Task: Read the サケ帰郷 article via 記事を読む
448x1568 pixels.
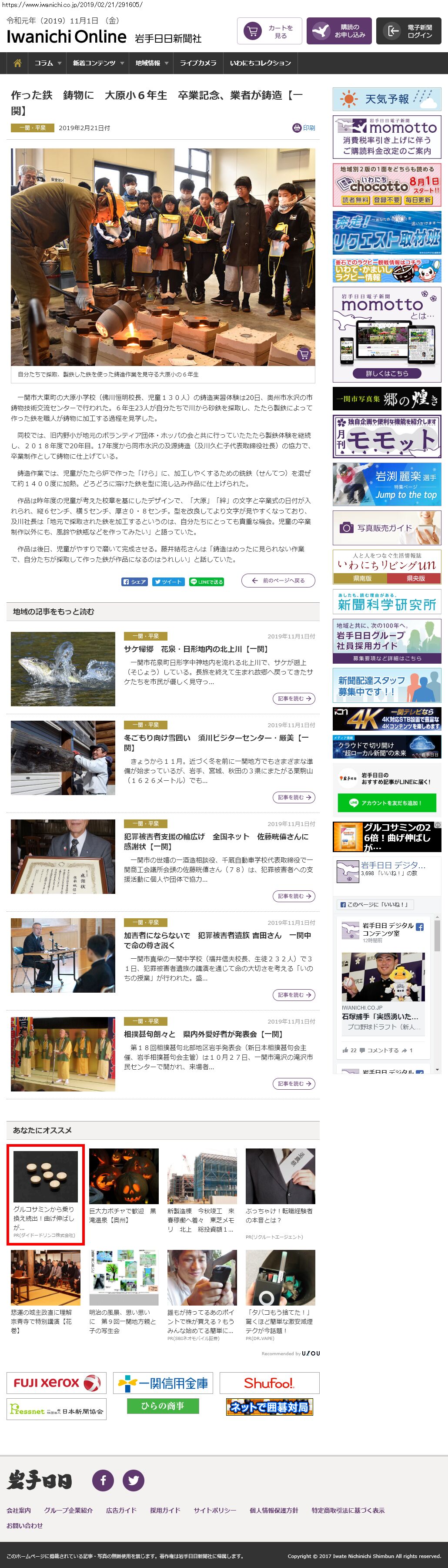Action: (294, 698)
